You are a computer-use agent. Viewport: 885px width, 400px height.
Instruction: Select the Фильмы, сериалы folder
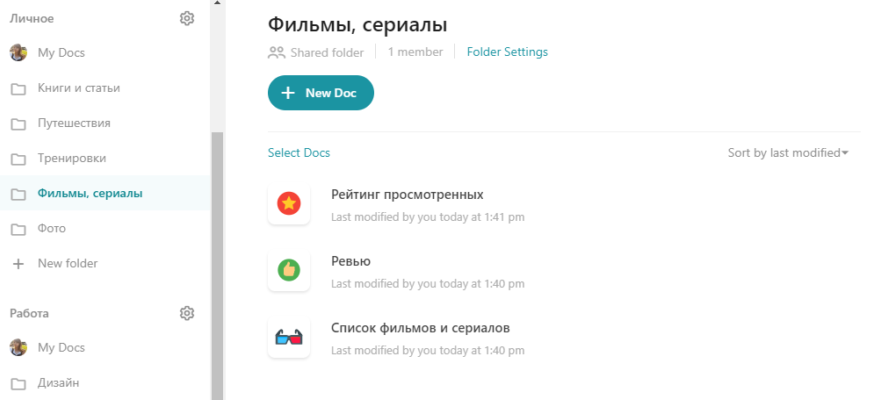pos(89,193)
